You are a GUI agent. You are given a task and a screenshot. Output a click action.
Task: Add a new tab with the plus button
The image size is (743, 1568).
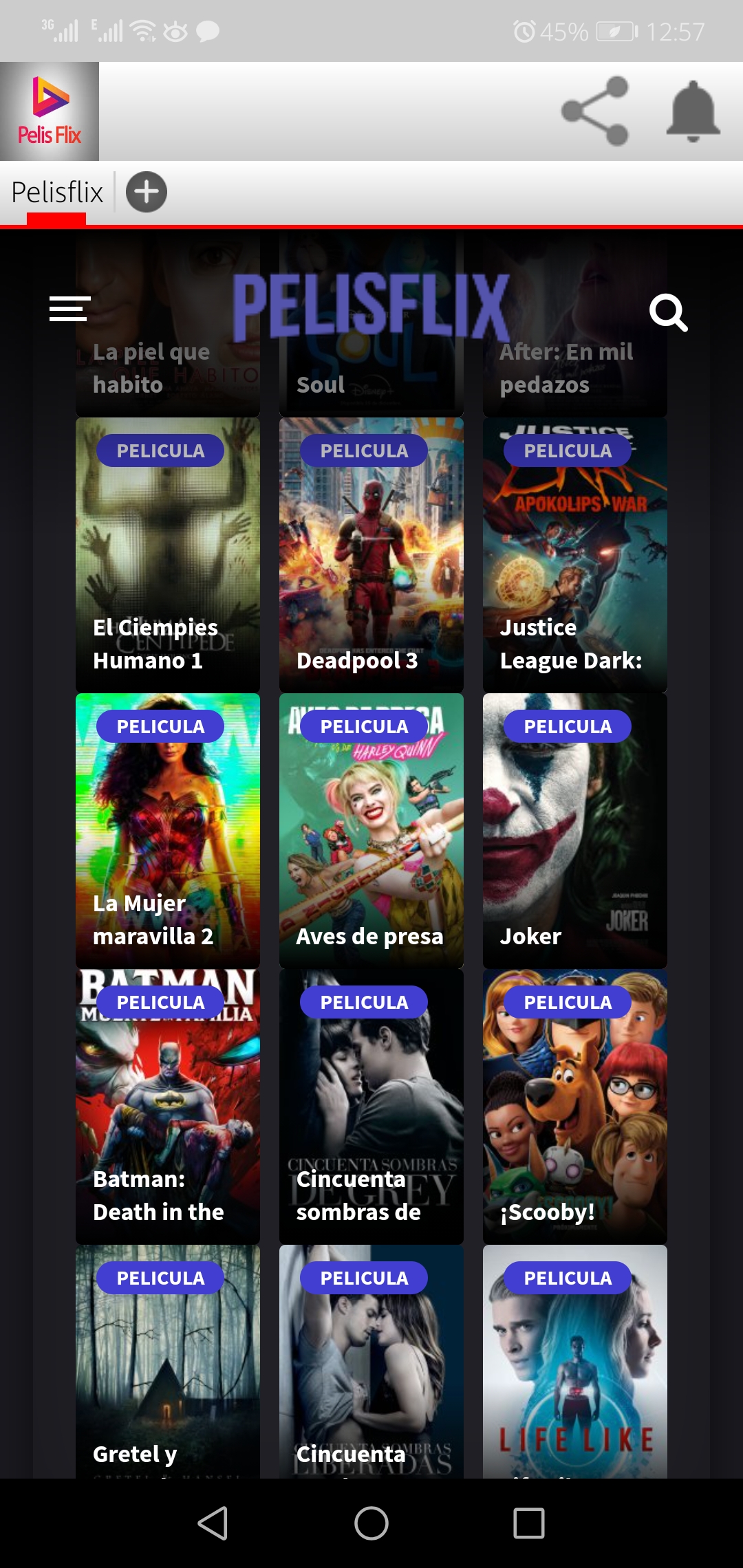(147, 192)
